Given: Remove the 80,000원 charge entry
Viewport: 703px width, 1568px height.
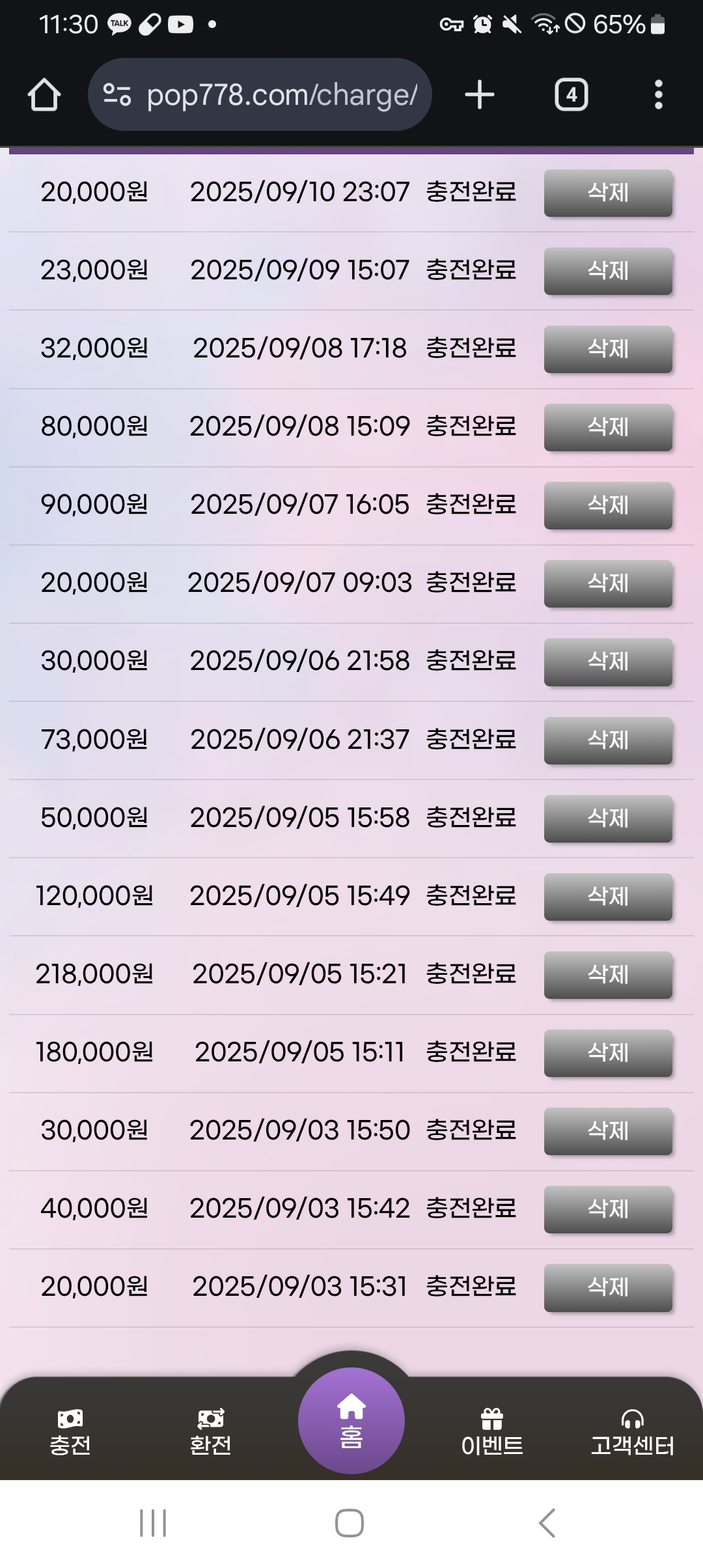Looking at the screenshot, I should click(608, 427).
